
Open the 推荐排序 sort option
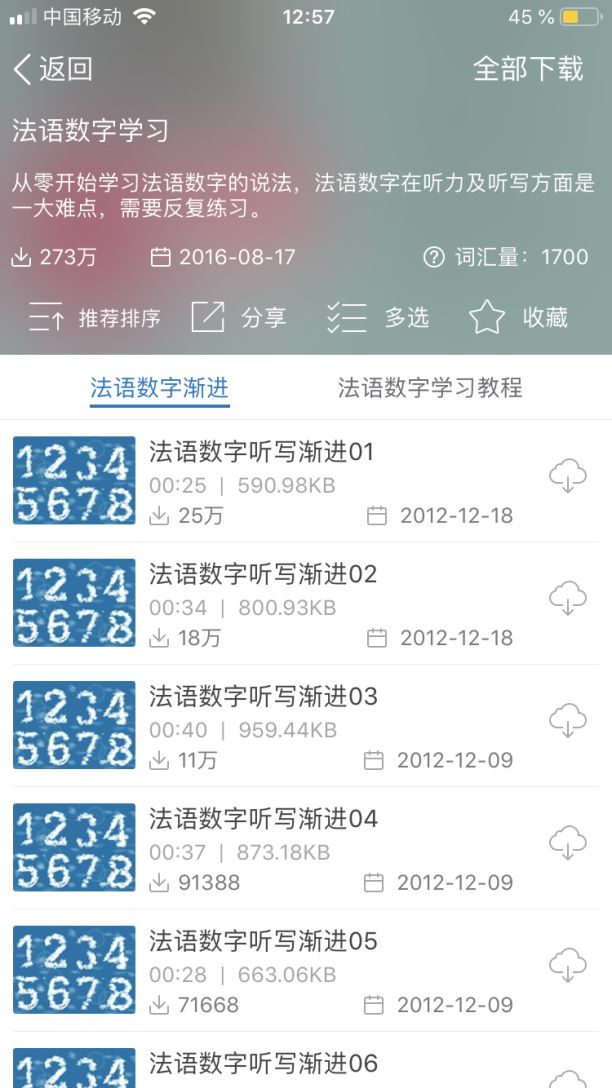click(95, 318)
